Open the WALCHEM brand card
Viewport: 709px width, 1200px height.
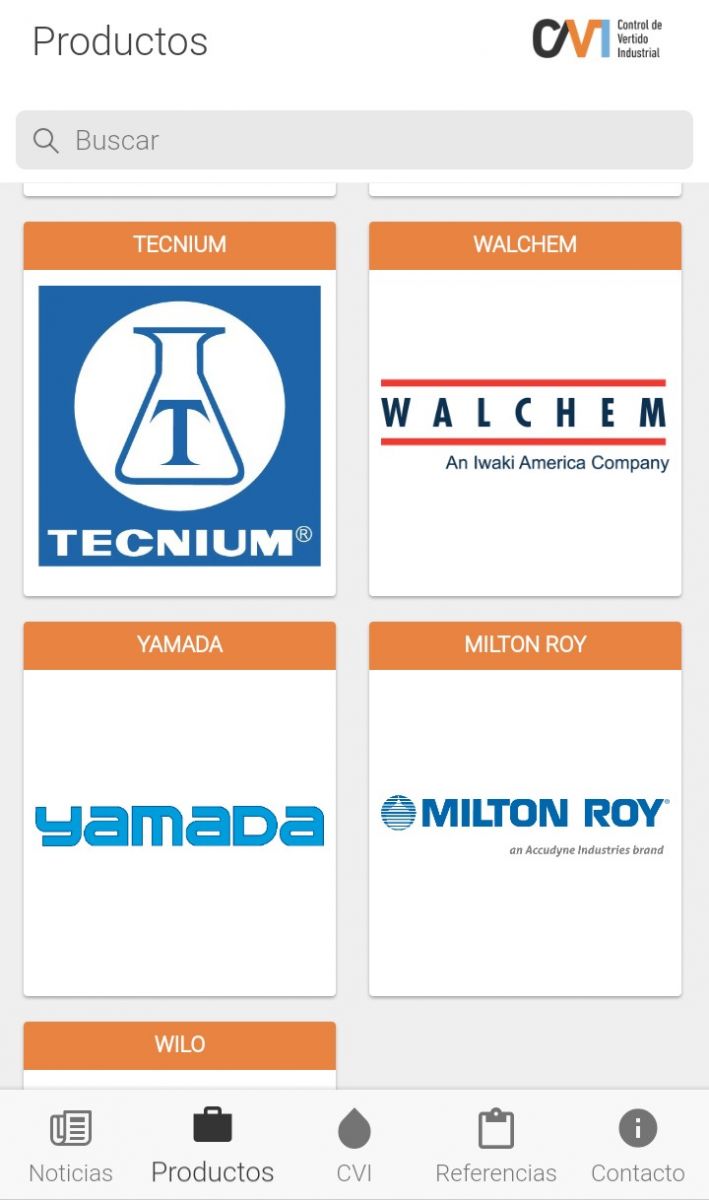click(x=525, y=409)
